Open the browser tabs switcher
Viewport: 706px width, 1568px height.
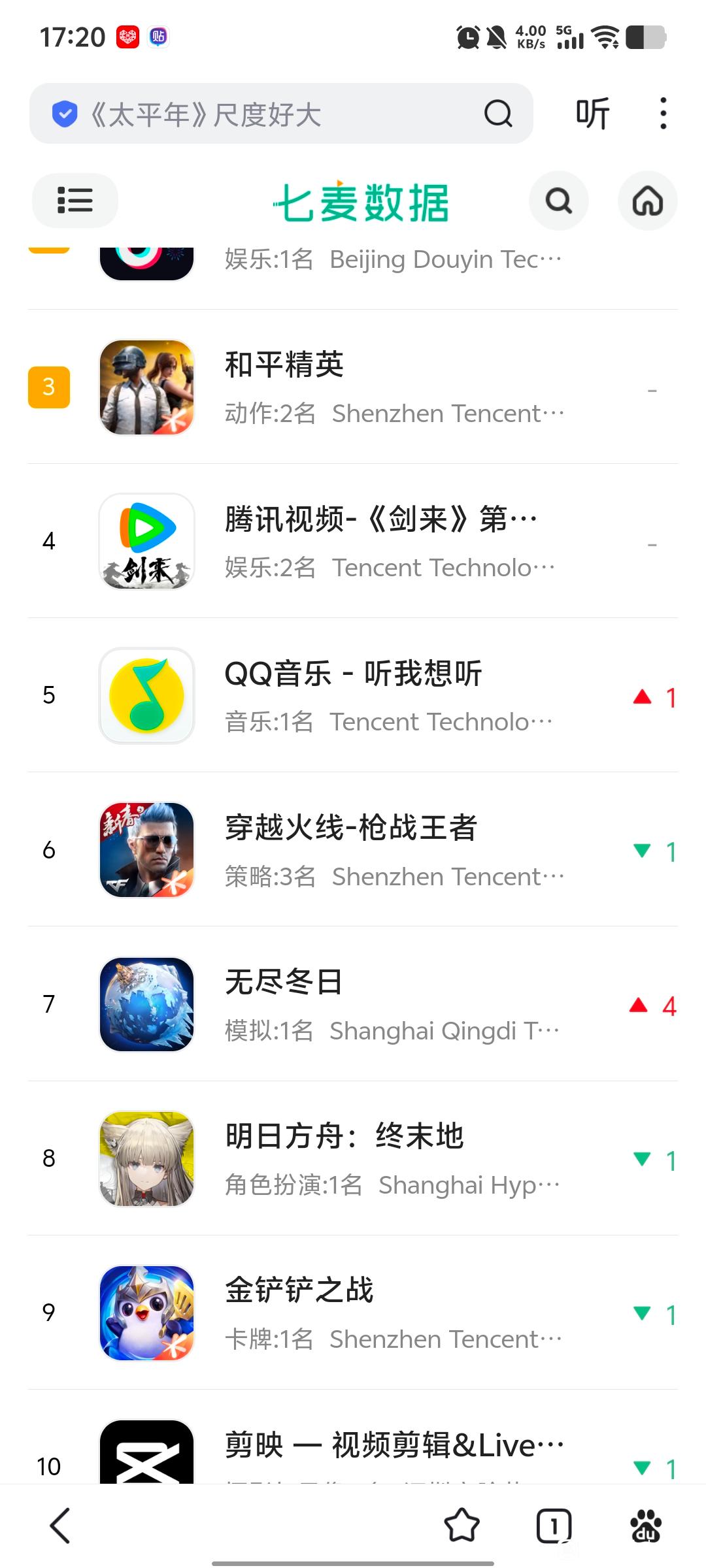554,1526
